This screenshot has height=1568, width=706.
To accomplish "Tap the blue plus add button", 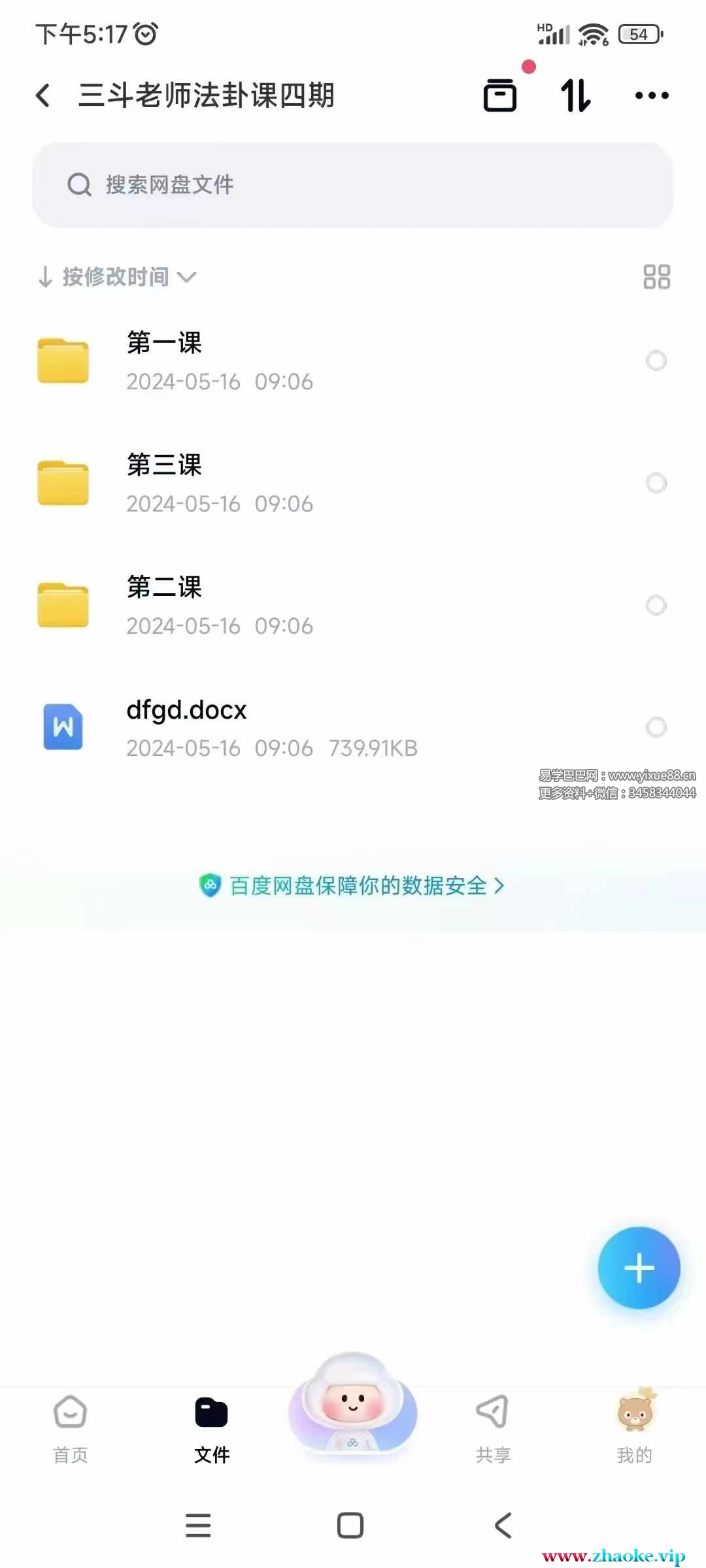I will pos(639,1268).
